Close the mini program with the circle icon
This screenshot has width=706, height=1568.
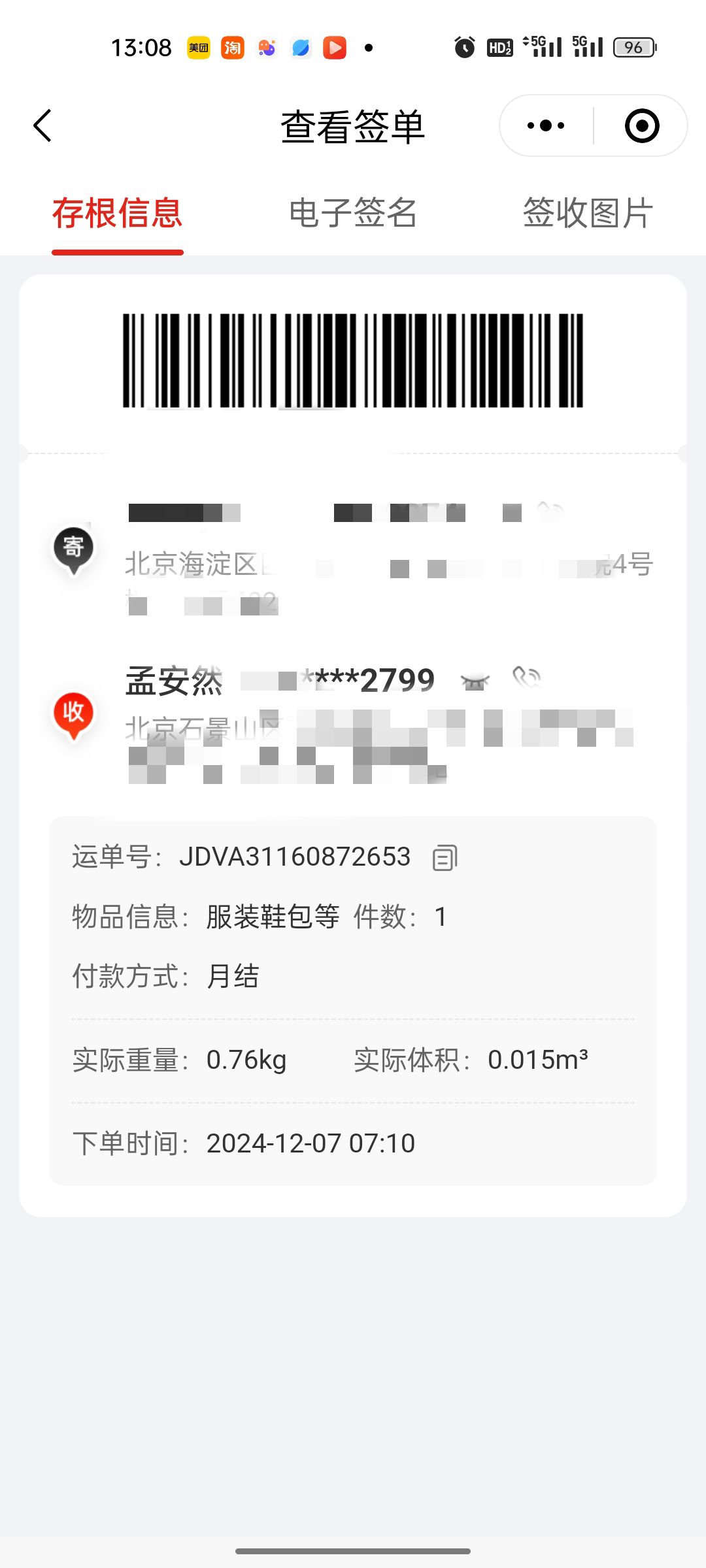coord(642,125)
